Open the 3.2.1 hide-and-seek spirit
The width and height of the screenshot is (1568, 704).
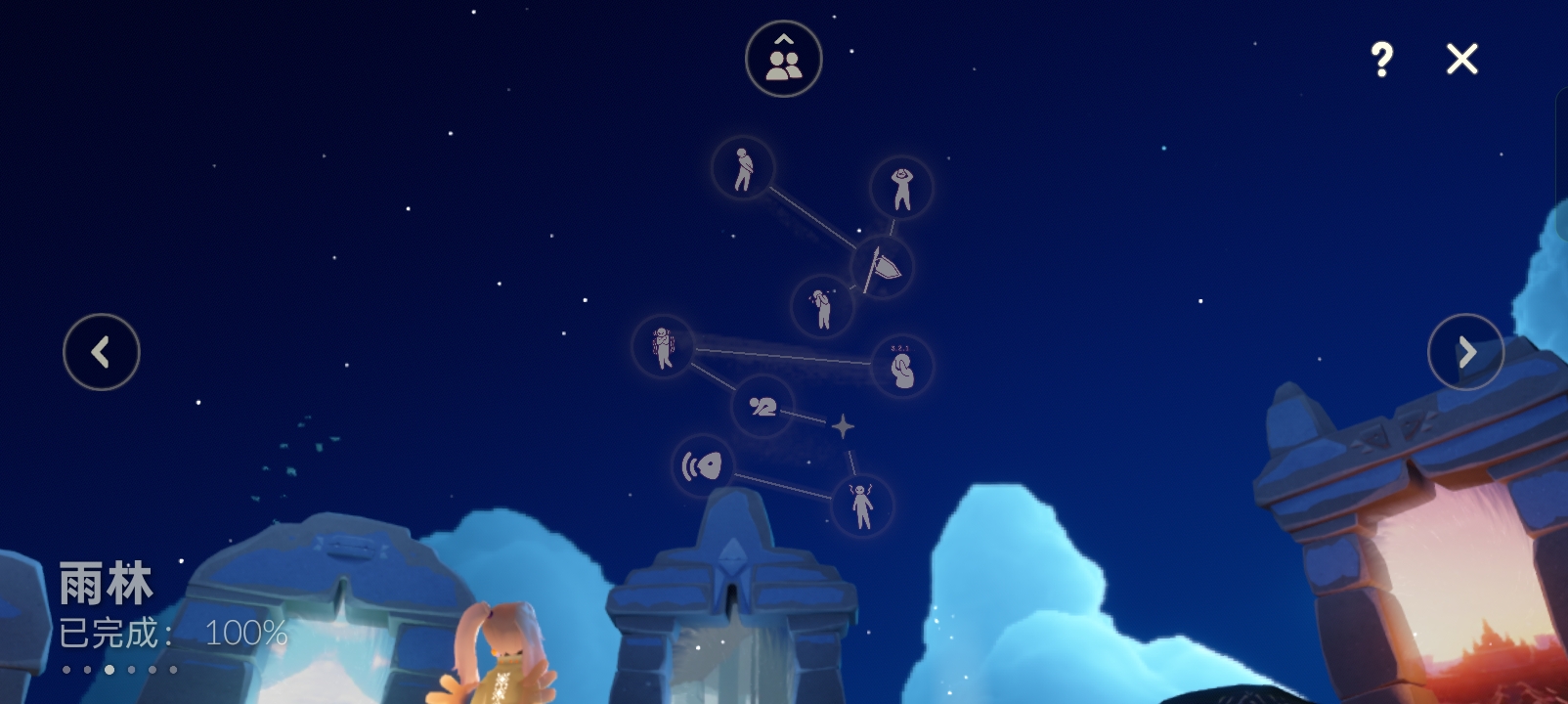point(901,367)
